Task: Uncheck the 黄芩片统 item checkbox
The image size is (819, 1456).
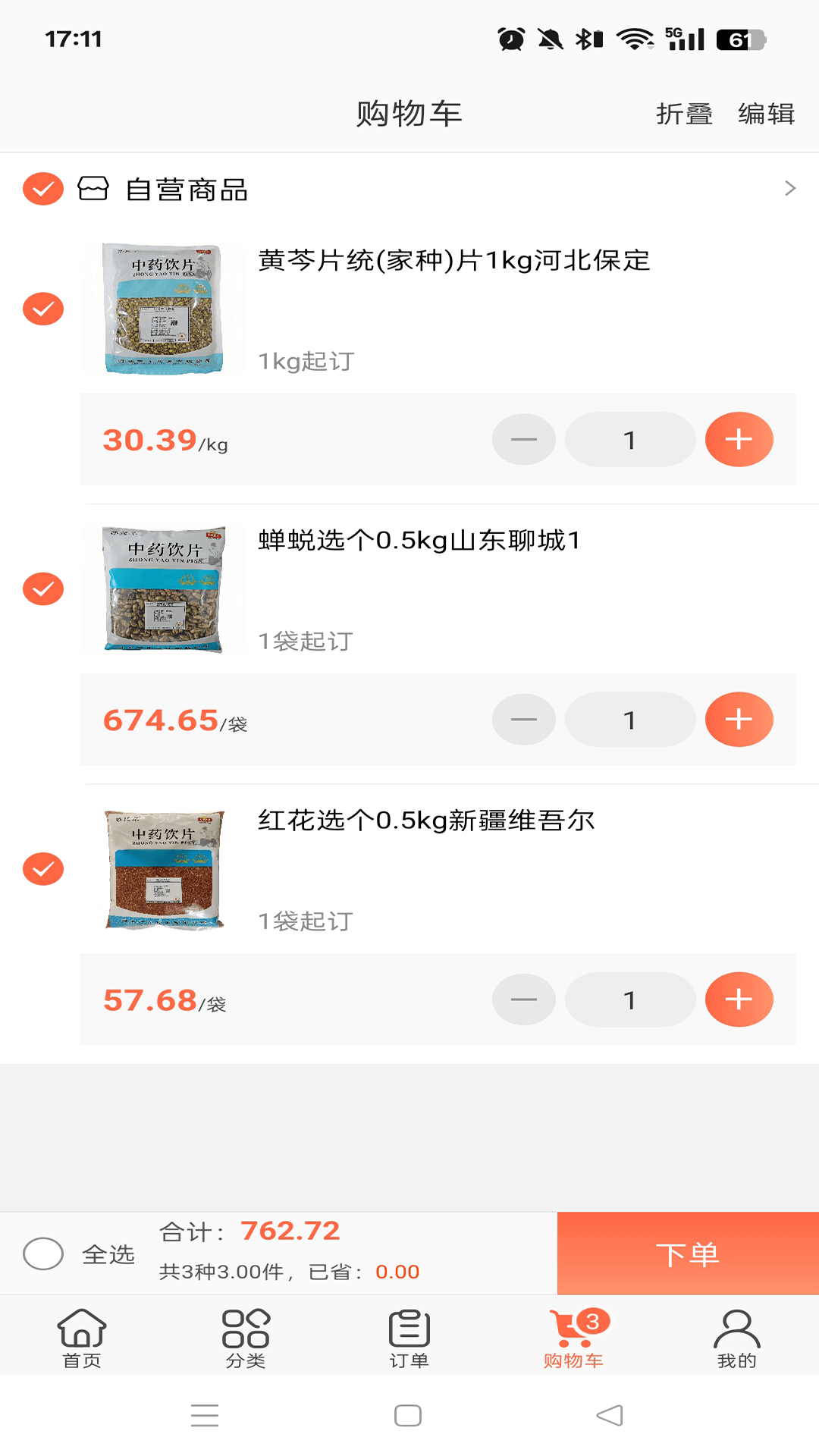Action: 43,308
